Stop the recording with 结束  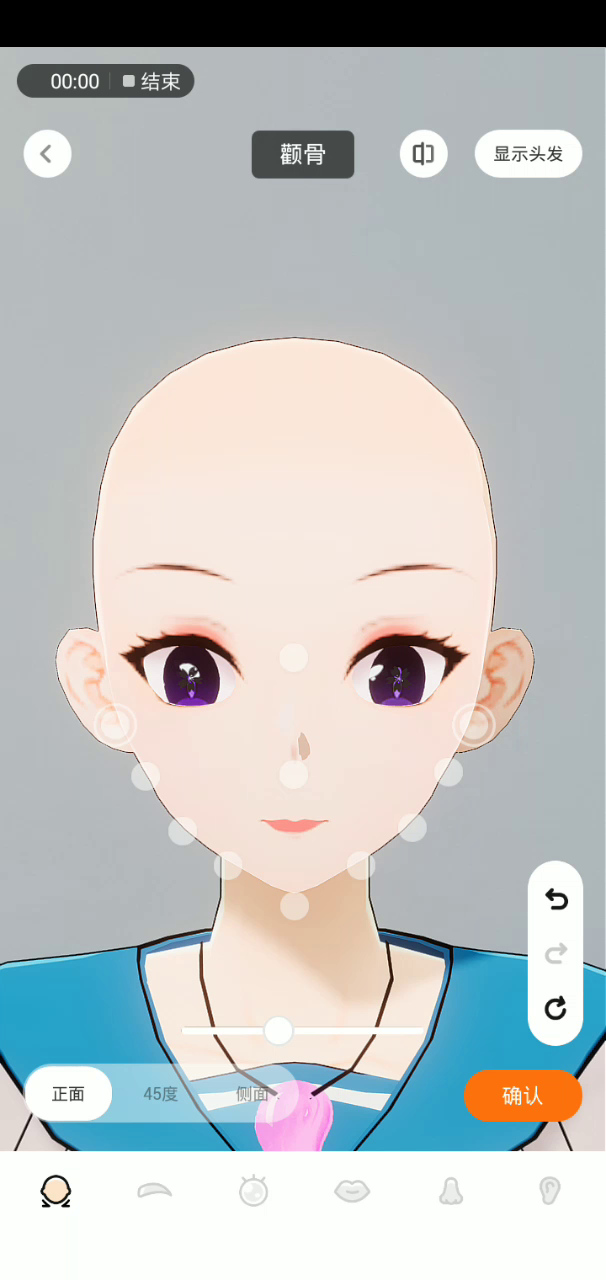point(152,82)
